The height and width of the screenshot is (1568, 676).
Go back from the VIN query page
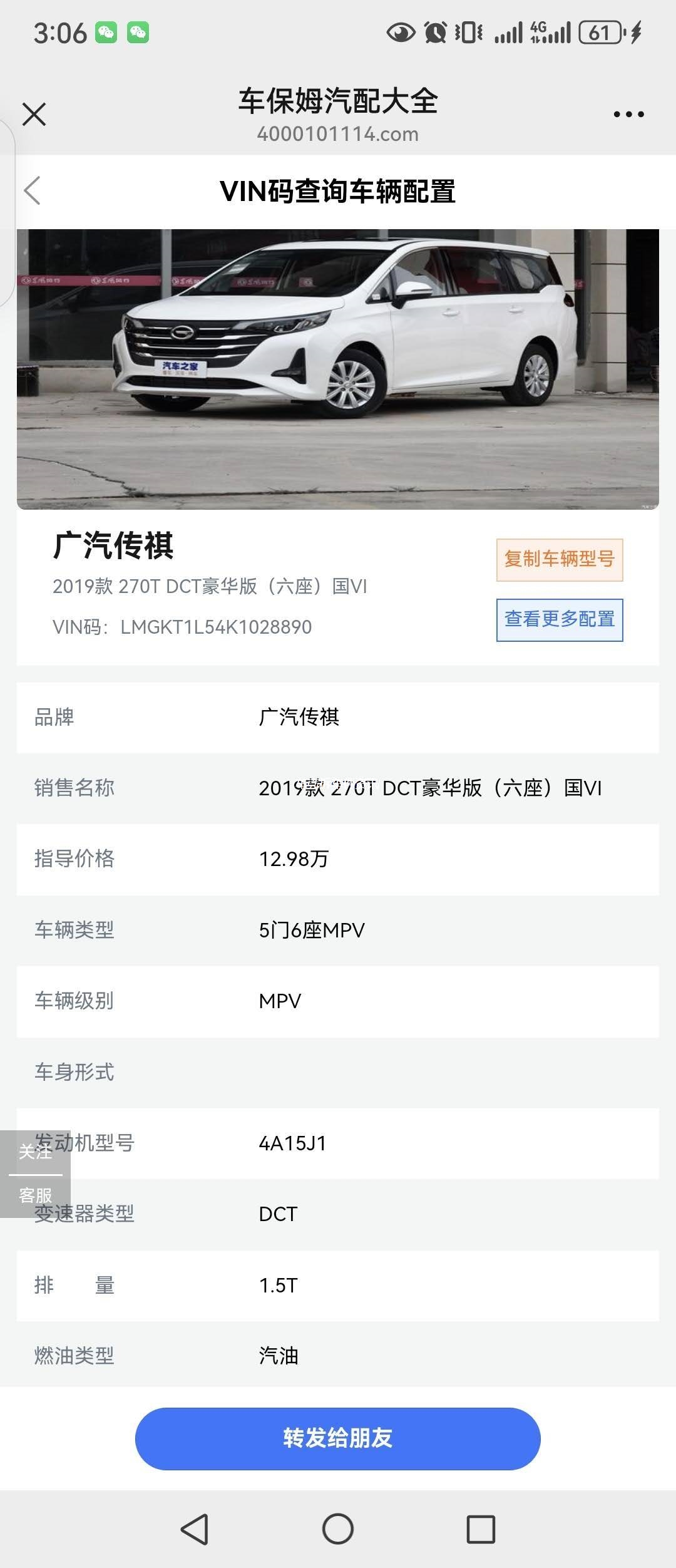click(33, 191)
